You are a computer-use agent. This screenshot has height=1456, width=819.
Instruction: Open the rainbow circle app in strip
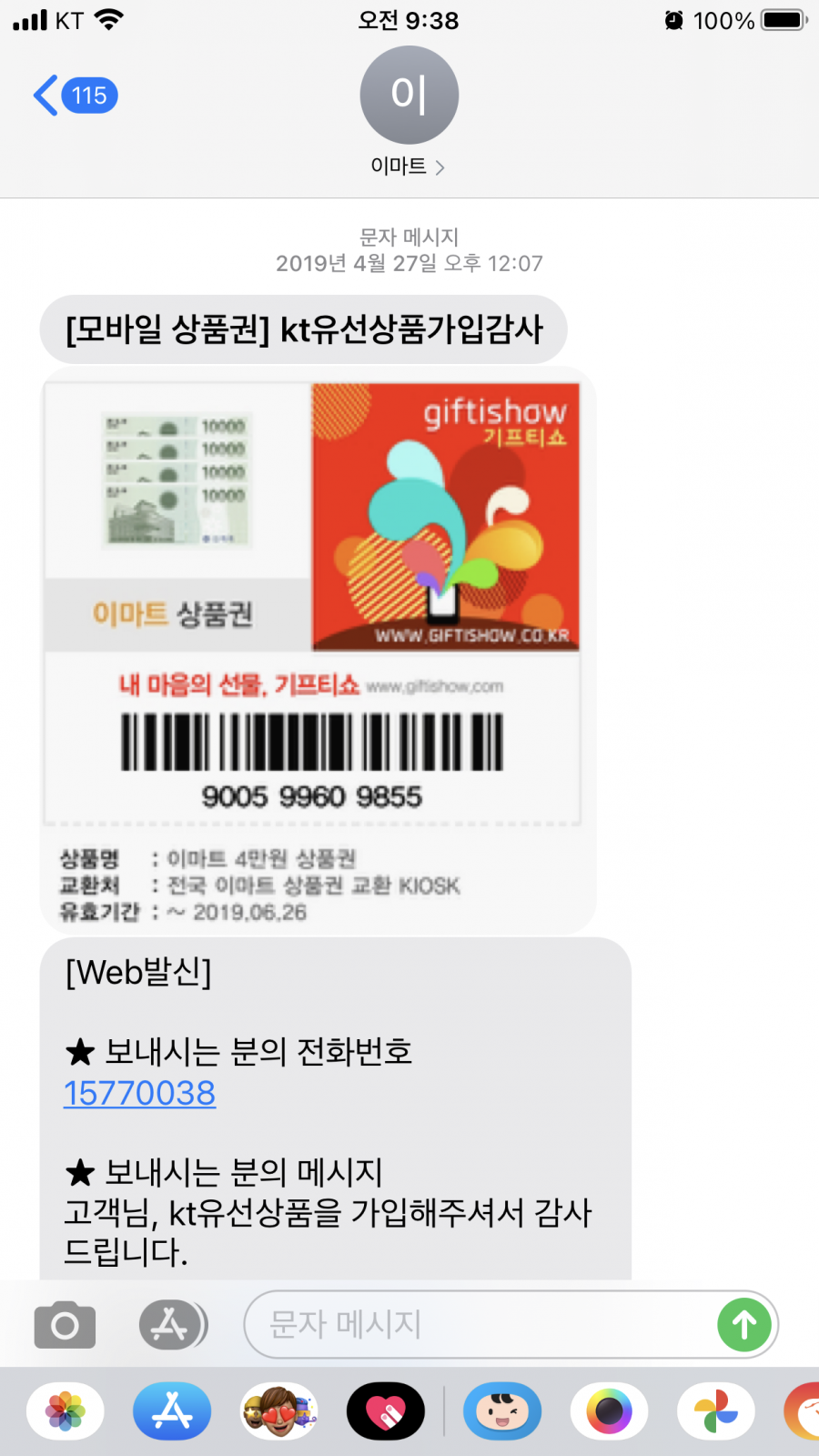[609, 1411]
